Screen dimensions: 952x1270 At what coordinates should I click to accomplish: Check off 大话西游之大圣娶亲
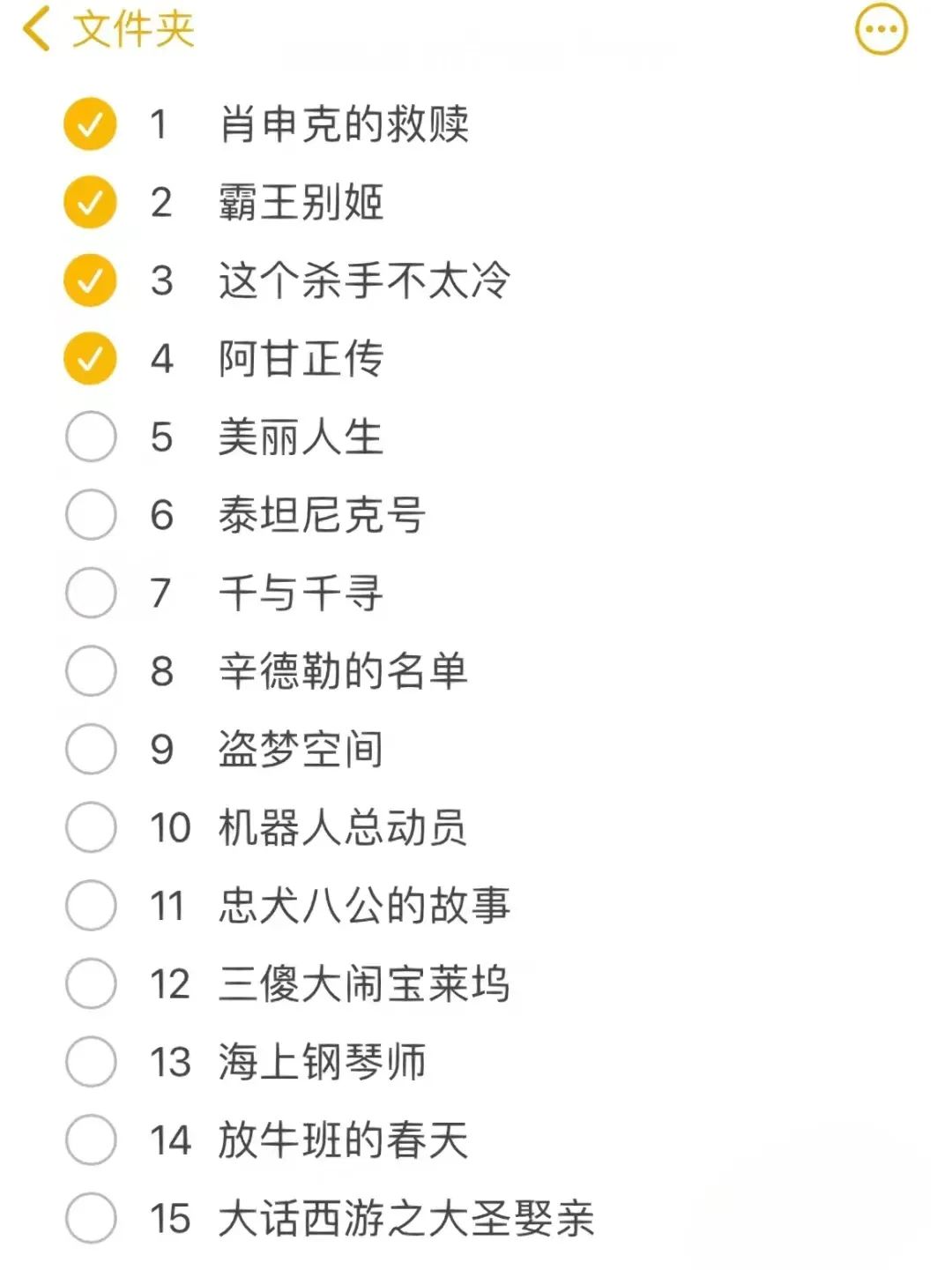[91, 1218]
